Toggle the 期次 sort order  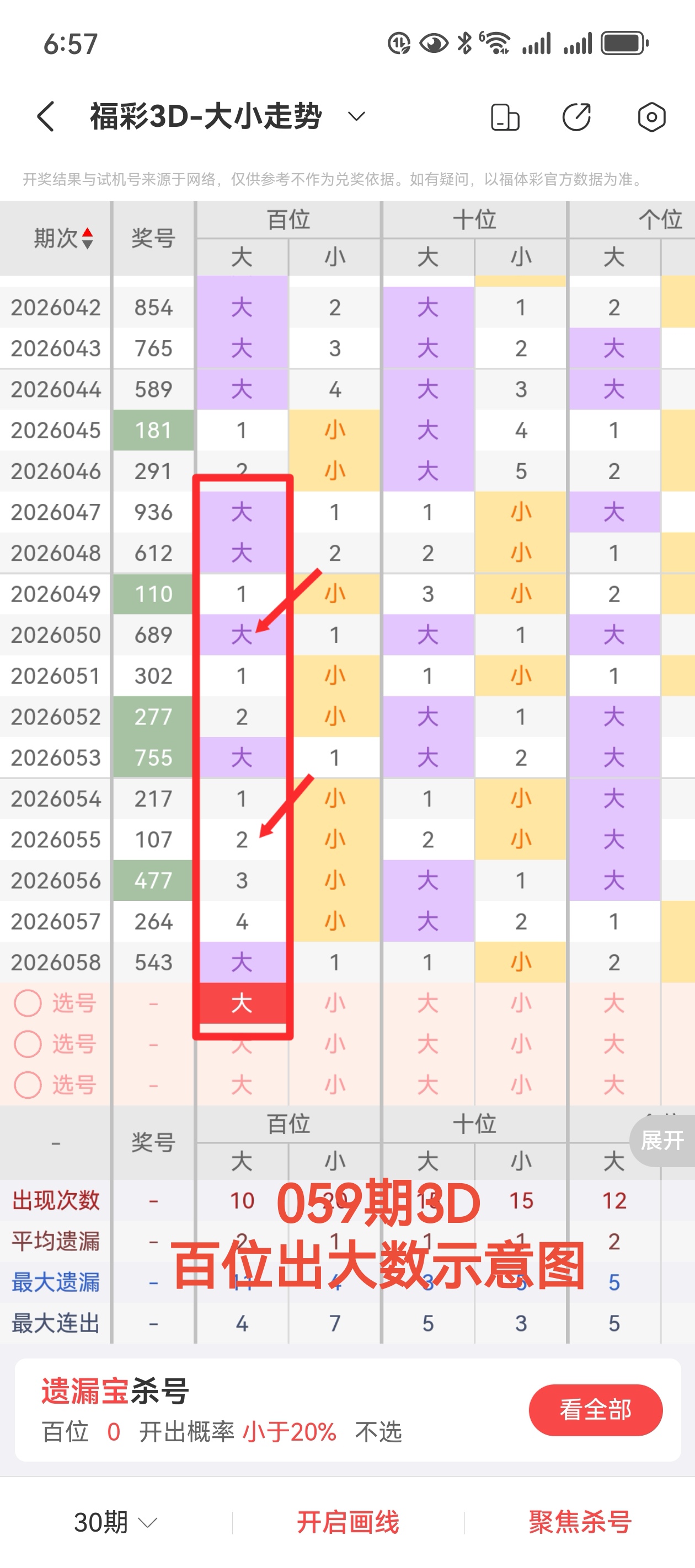click(64, 238)
